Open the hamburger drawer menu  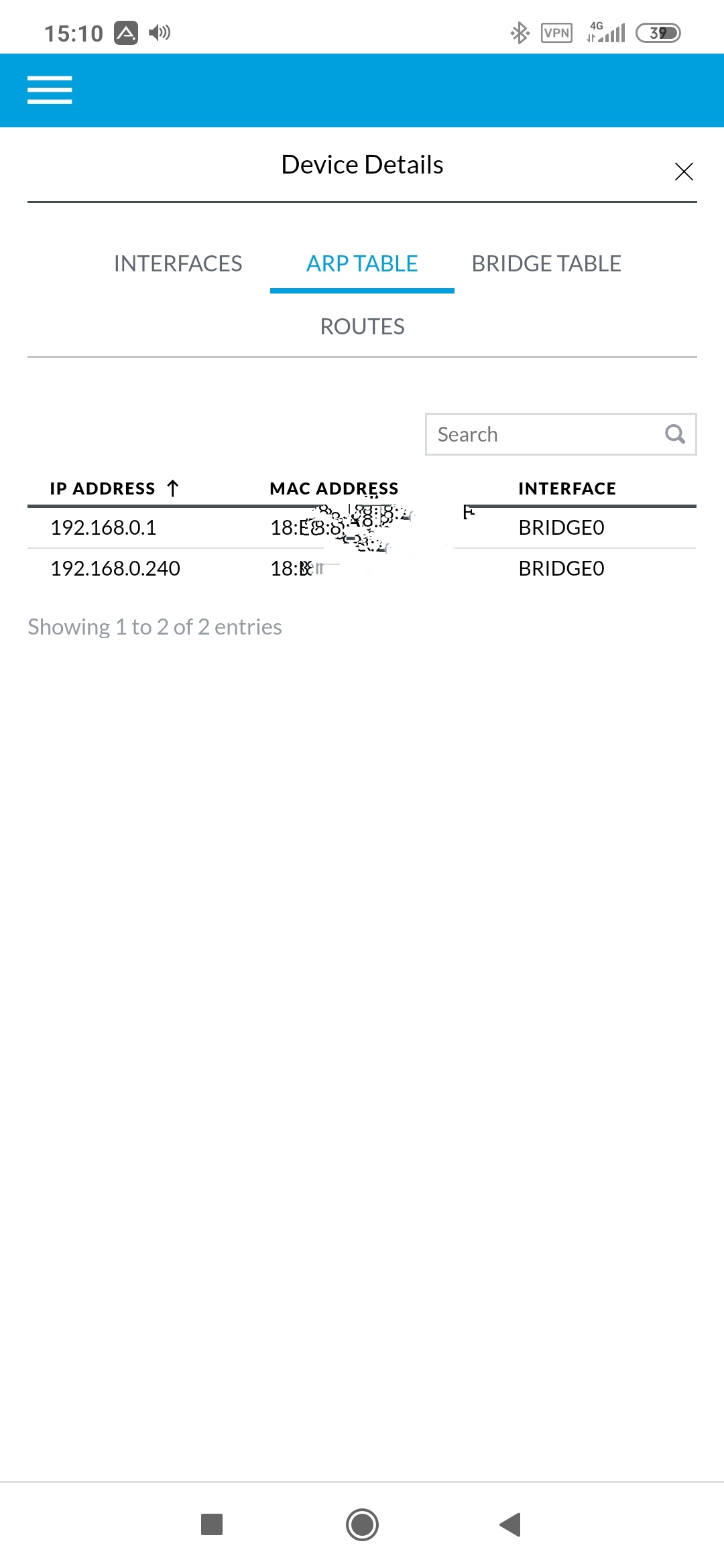[50, 90]
